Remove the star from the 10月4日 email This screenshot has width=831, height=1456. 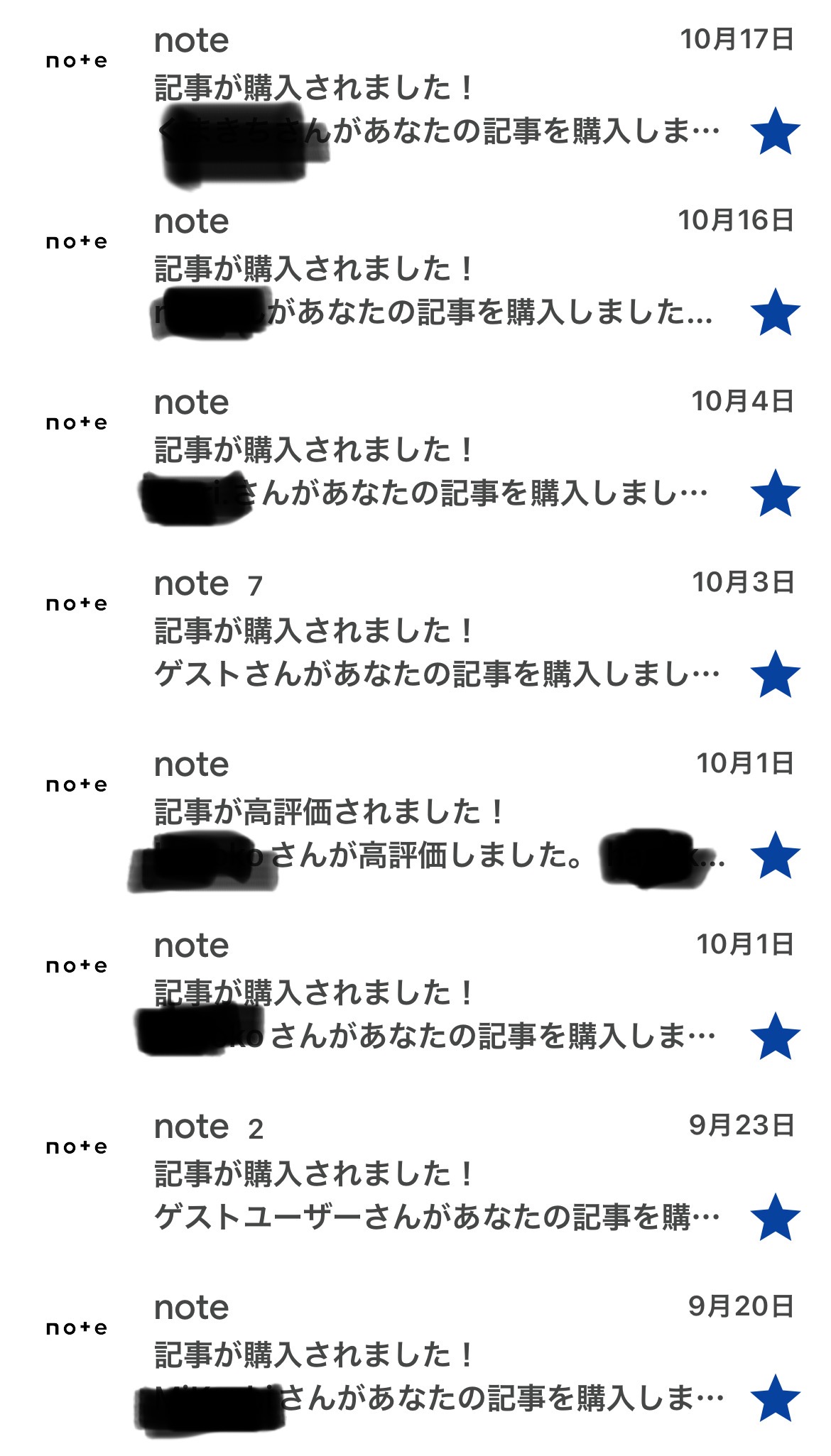[775, 494]
